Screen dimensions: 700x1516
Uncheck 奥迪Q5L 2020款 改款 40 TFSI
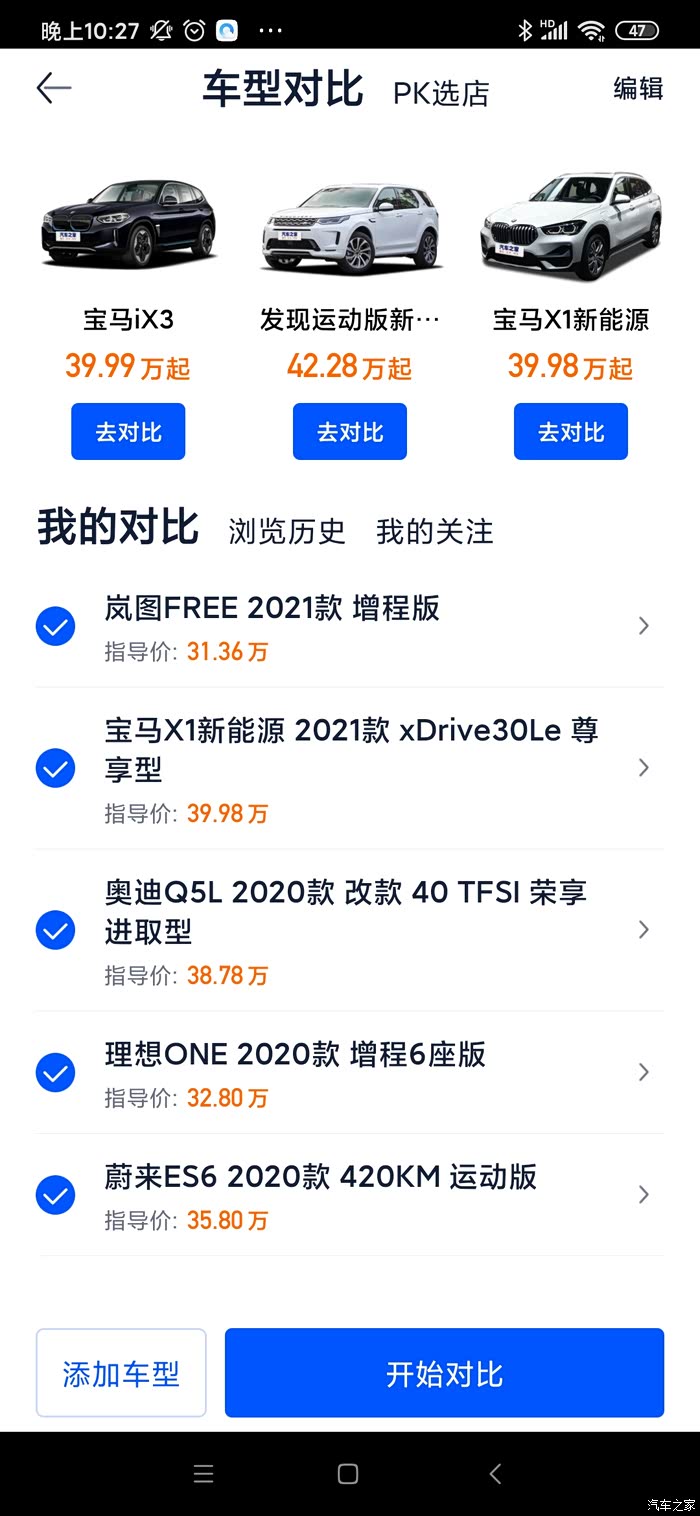[x=56, y=930]
